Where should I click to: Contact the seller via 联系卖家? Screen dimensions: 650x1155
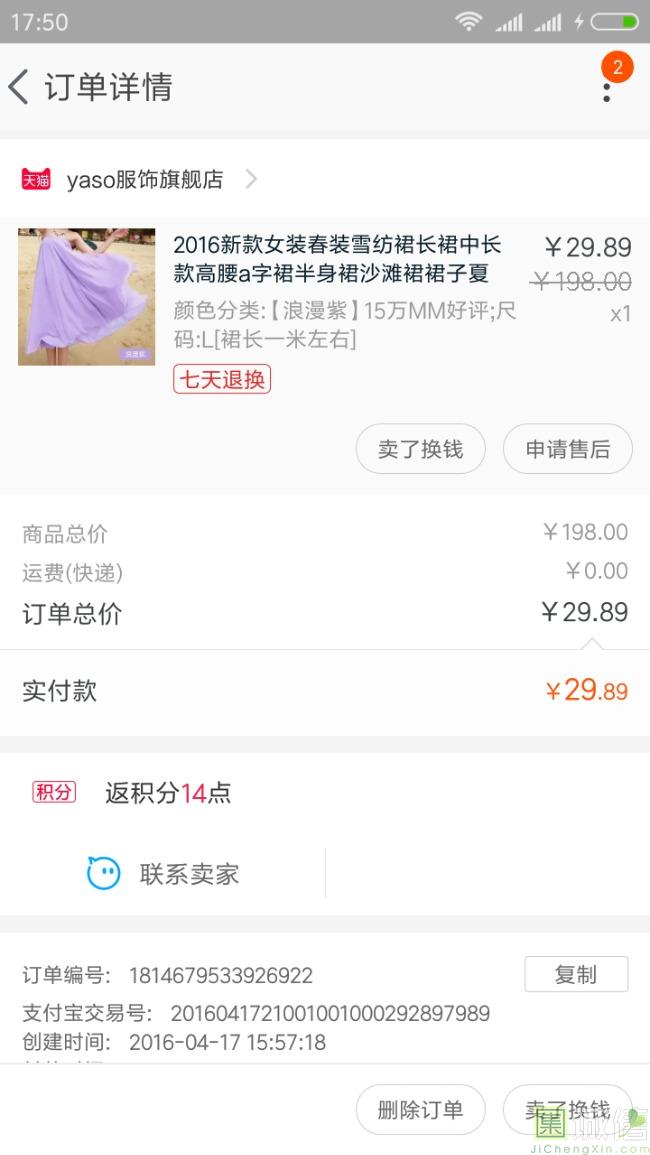click(163, 874)
